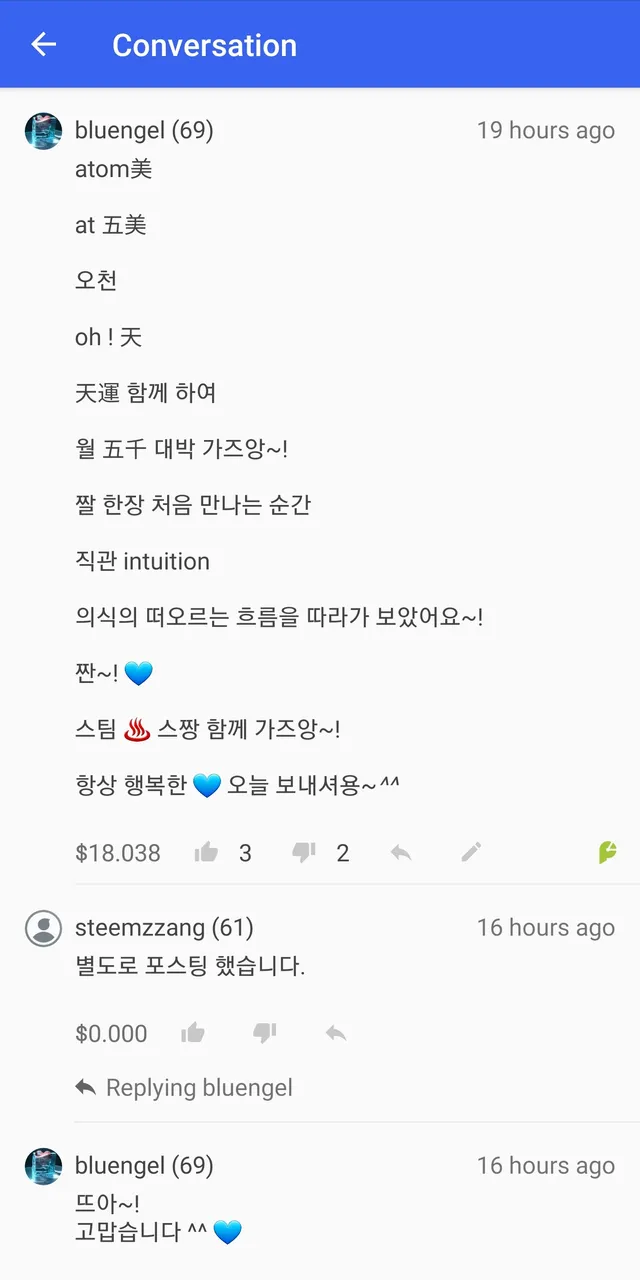640x1280 pixels.
Task: Upvote steemzzang's $0.000 comment
Action: tap(193, 1033)
